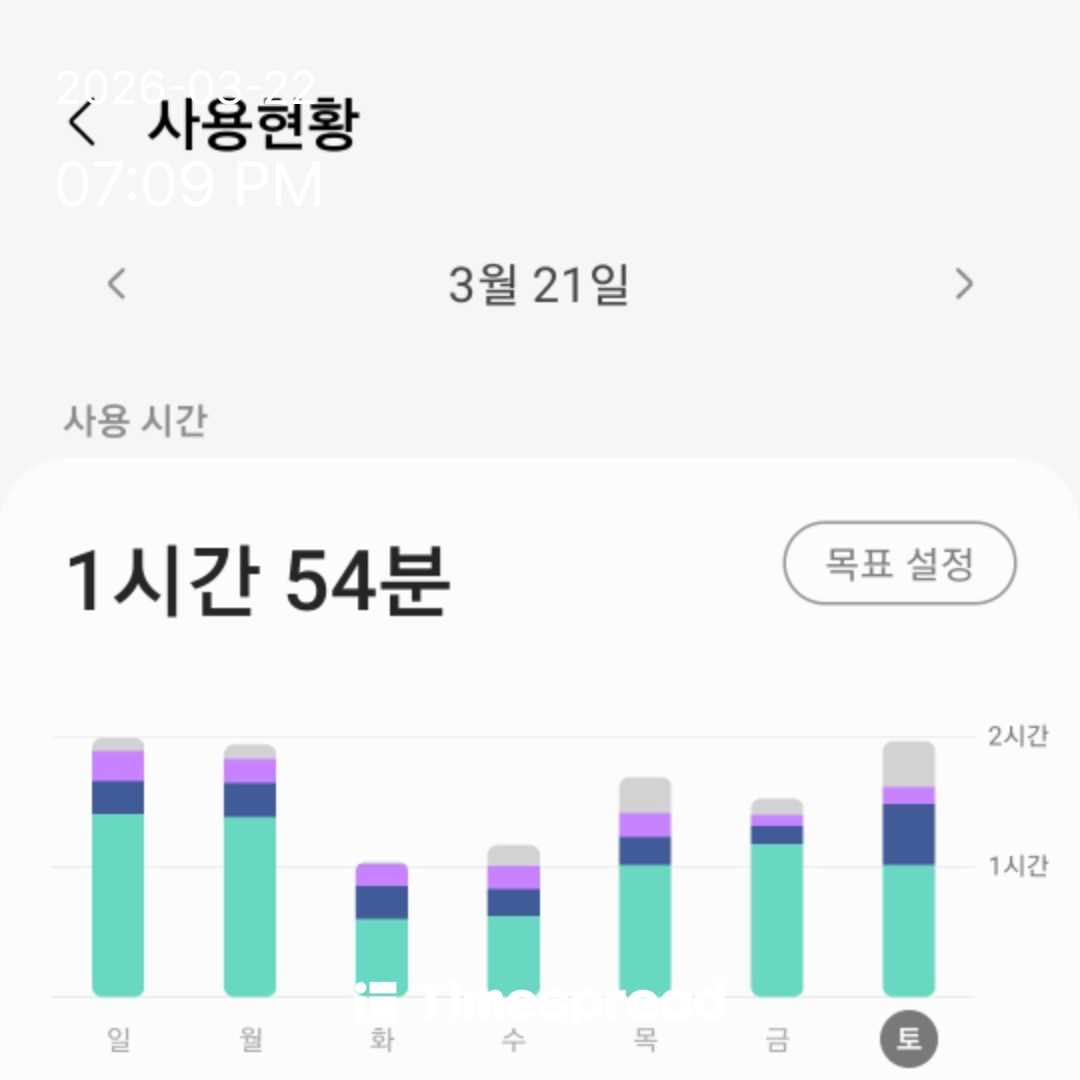Go to previous day before 3월 21일
The width and height of the screenshot is (1080, 1080).
pos(117,284)
